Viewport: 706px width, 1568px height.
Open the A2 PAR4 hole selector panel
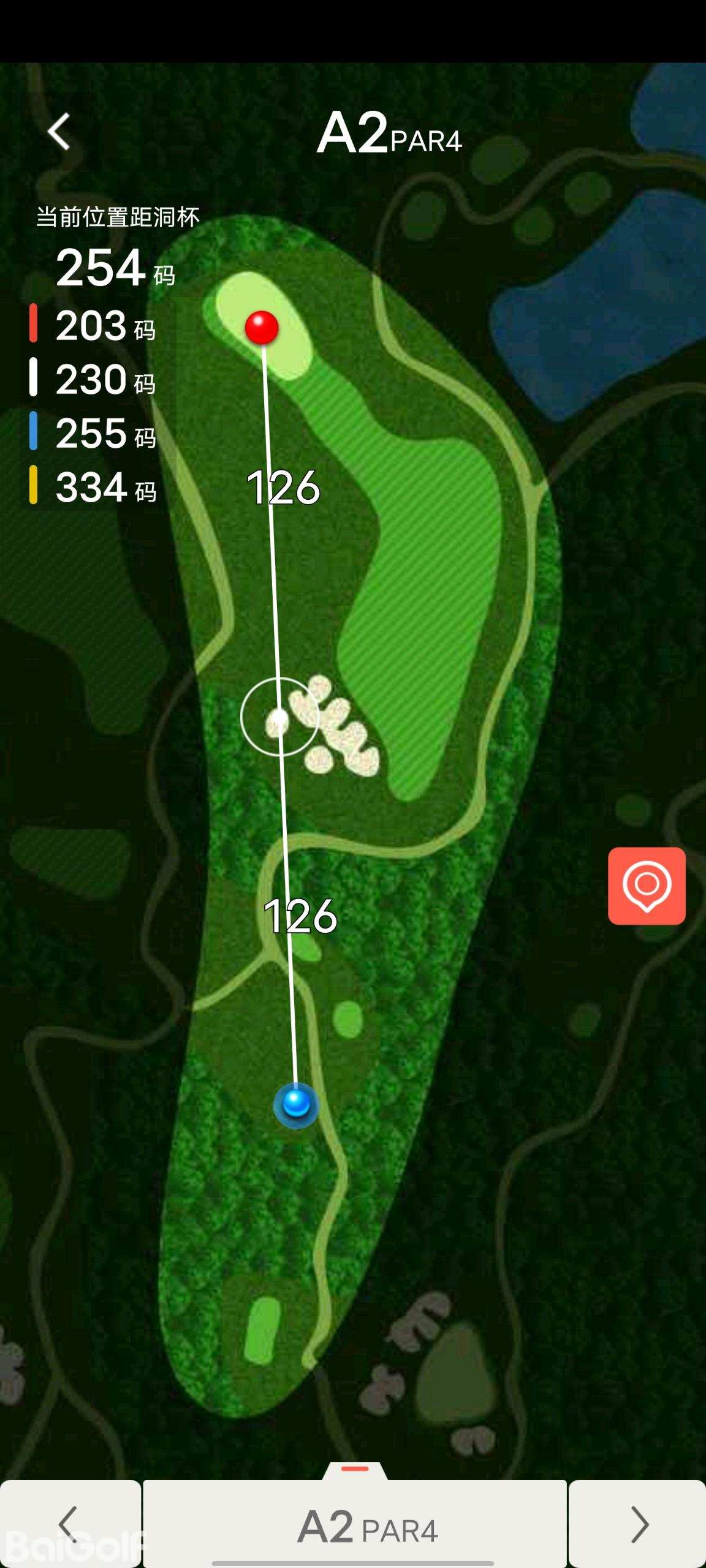[355, 1524]
